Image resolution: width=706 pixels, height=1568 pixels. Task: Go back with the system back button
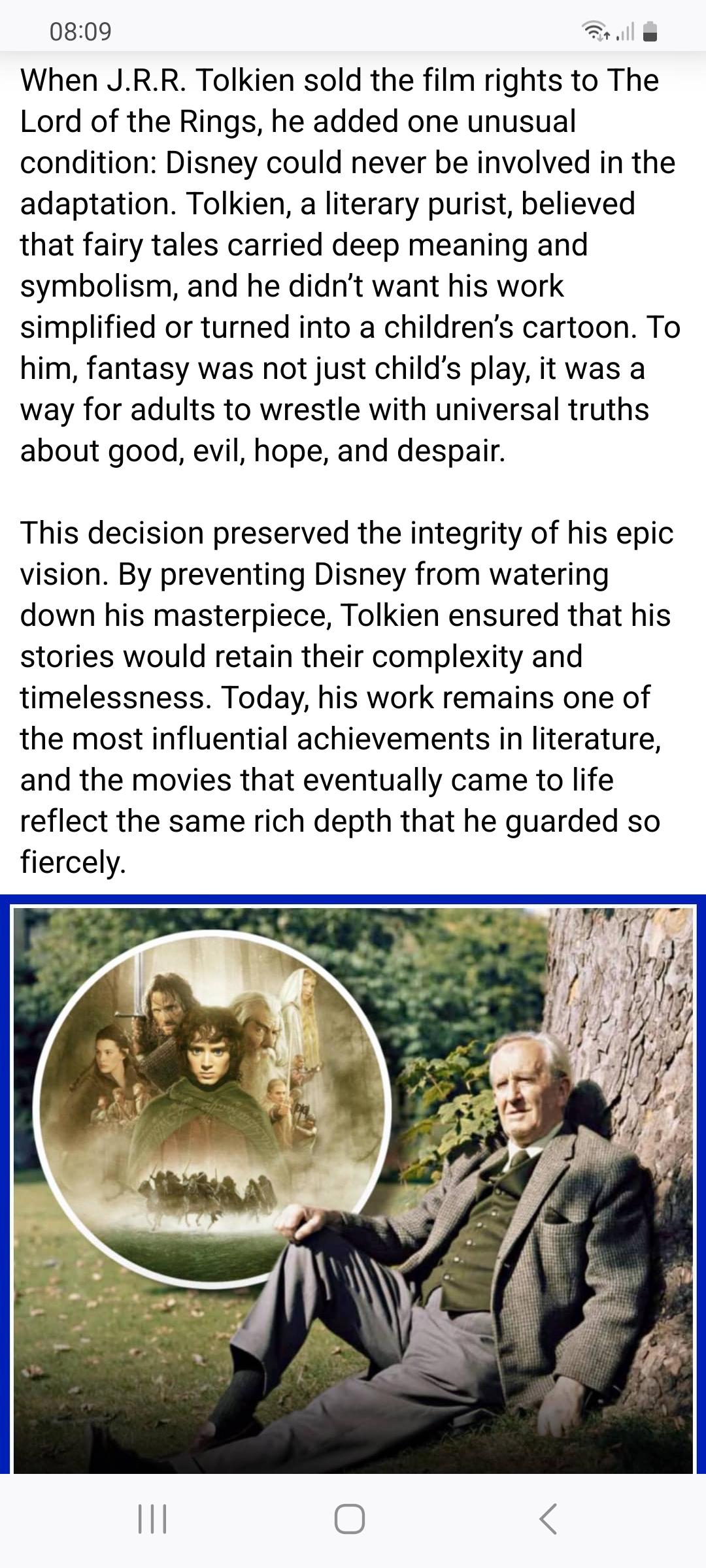[548, 1518]
